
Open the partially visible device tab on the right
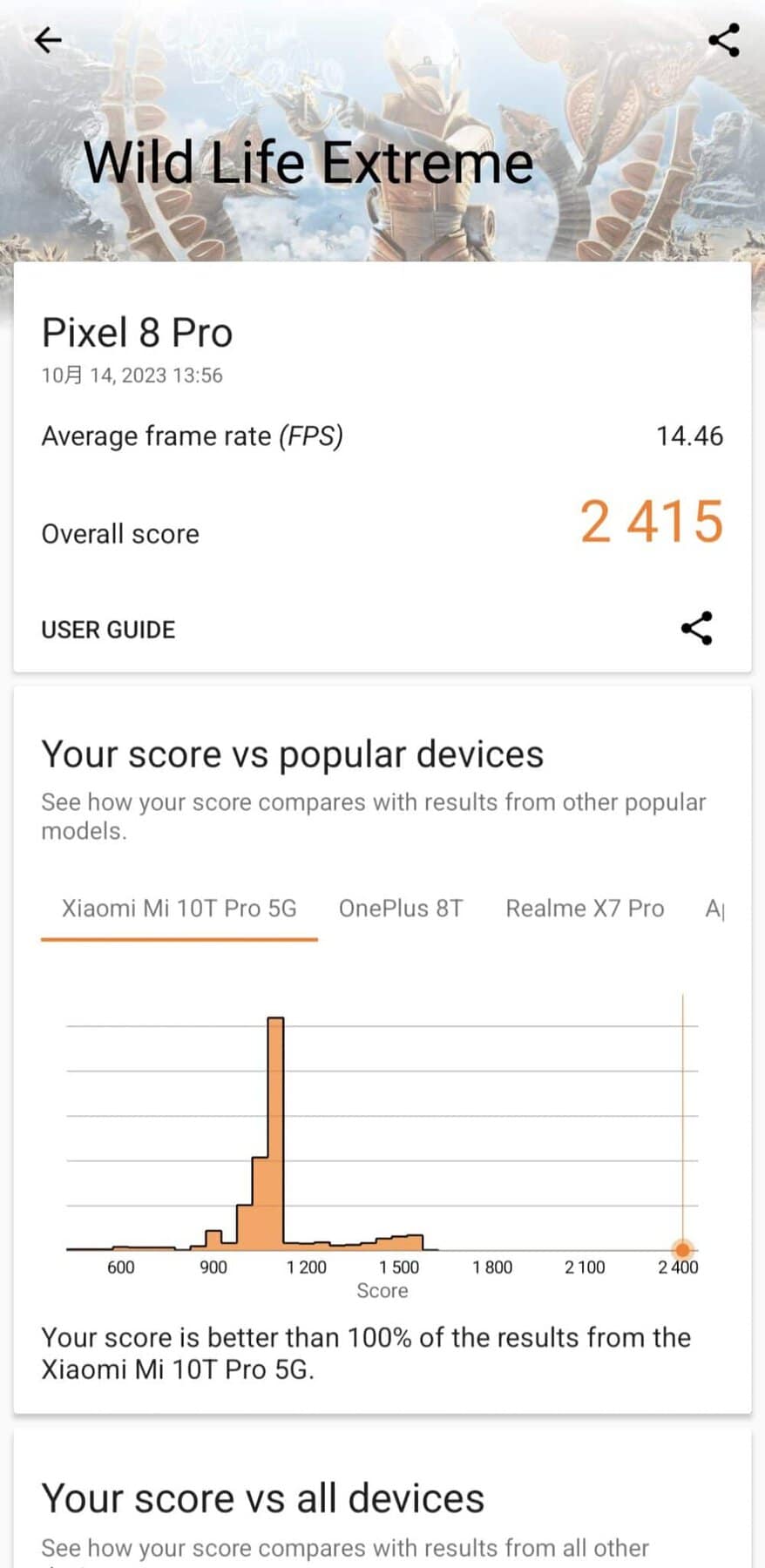pyautogui.click(x=716, y=908)
